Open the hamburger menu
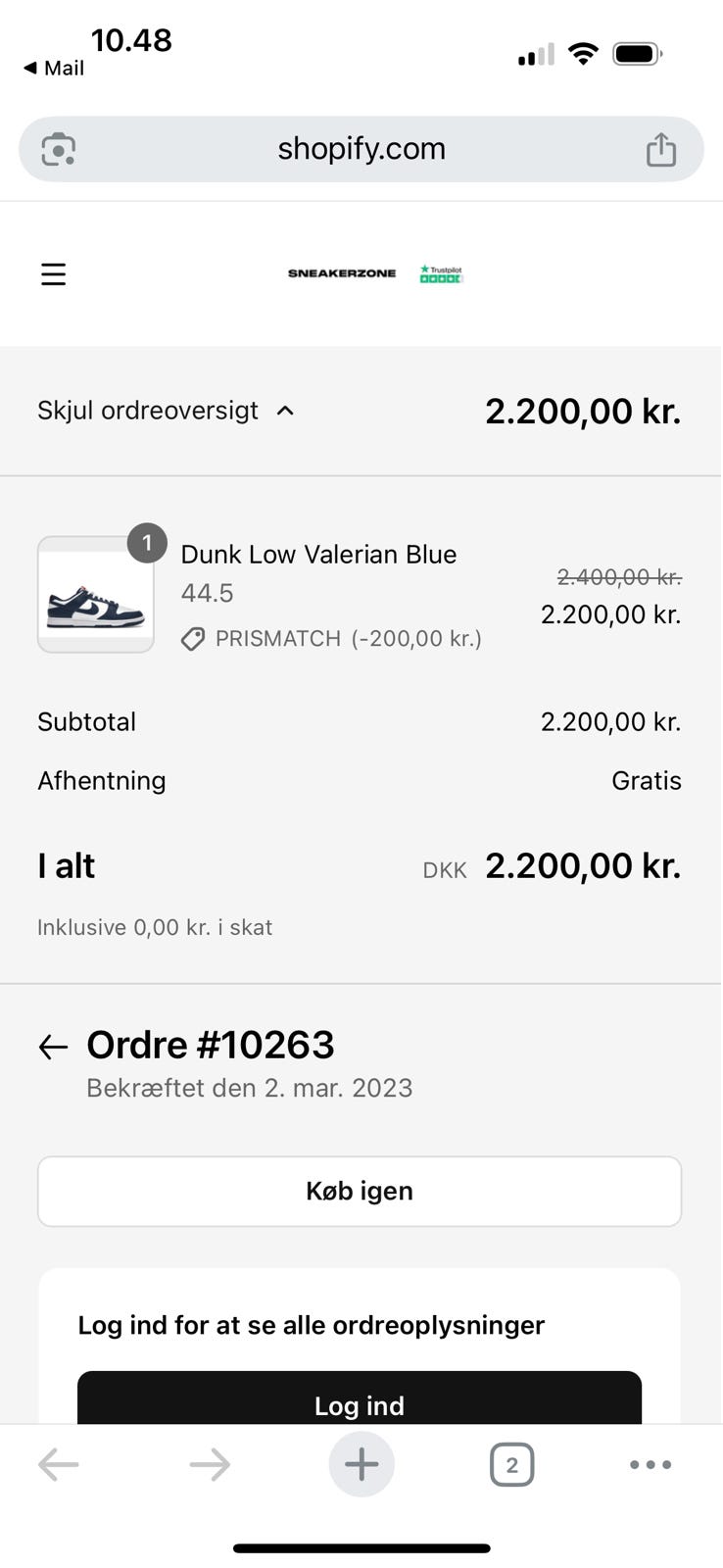Screen dimensions: 723x1568 (x=54, y=274)
